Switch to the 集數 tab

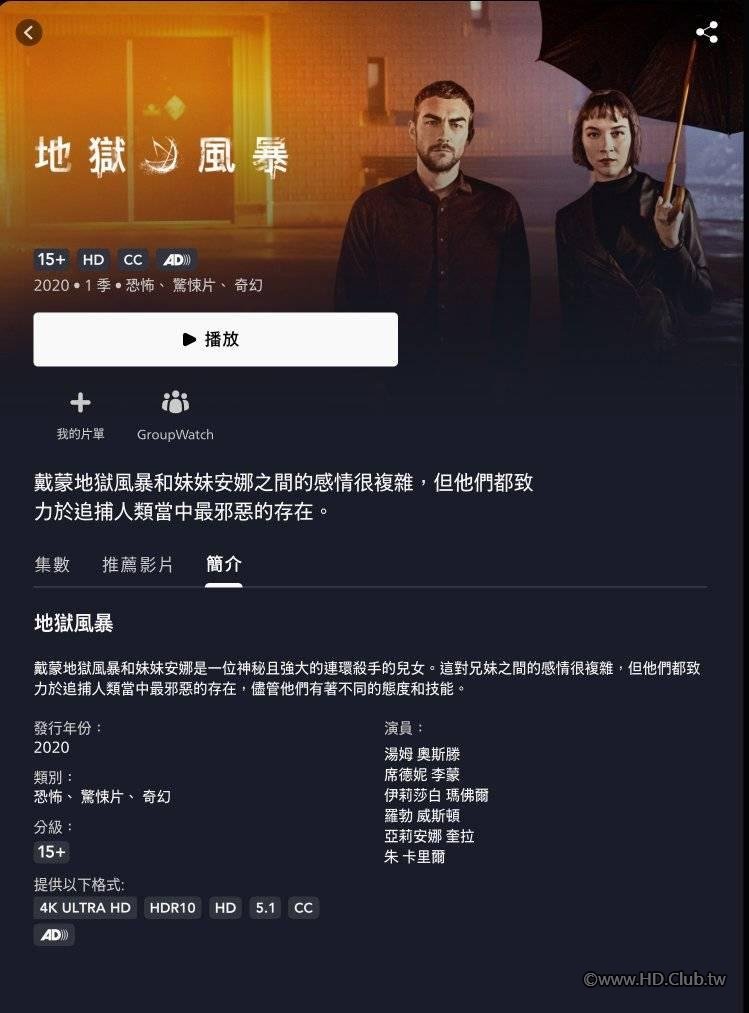tap(52, 564)
